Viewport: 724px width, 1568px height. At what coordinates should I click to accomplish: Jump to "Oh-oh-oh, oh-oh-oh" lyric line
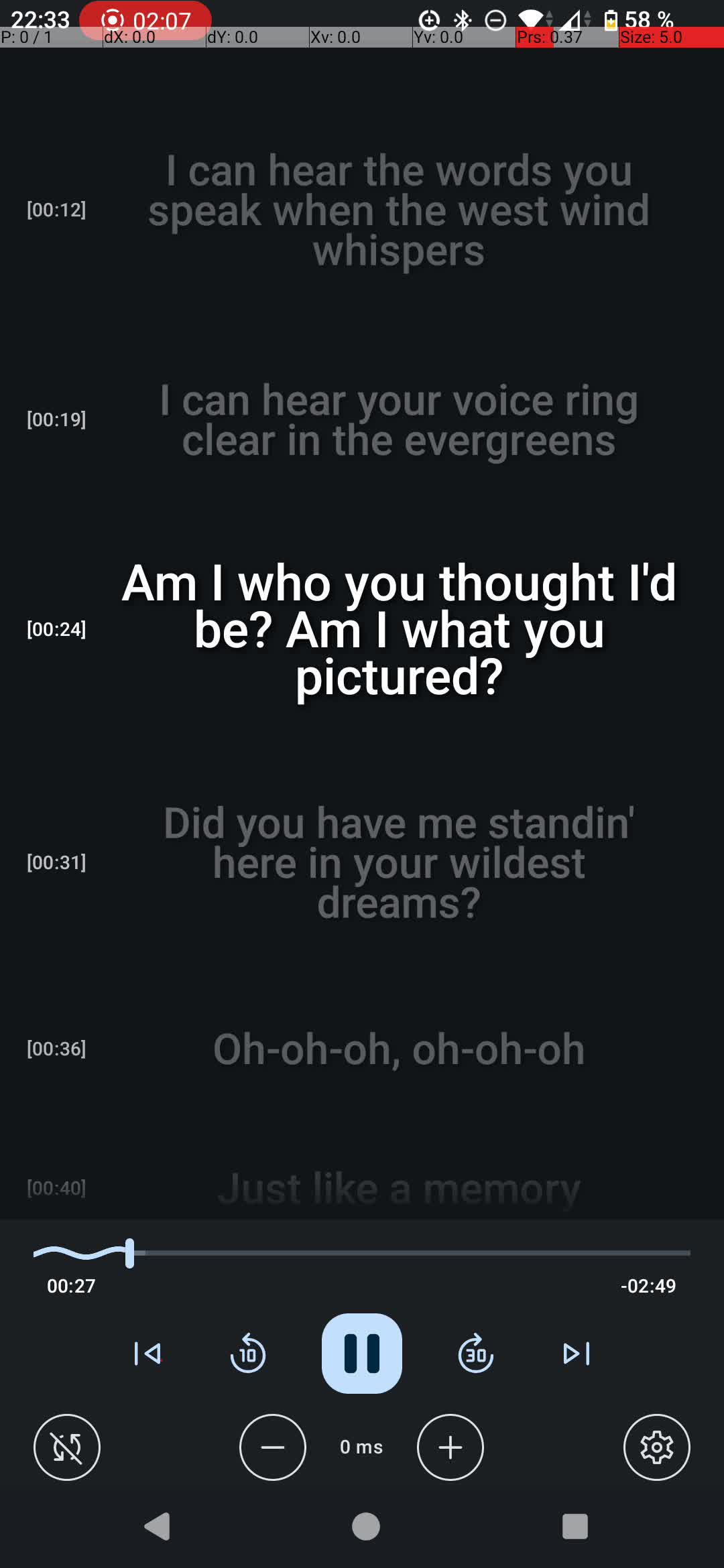(x=398, y=1049)
